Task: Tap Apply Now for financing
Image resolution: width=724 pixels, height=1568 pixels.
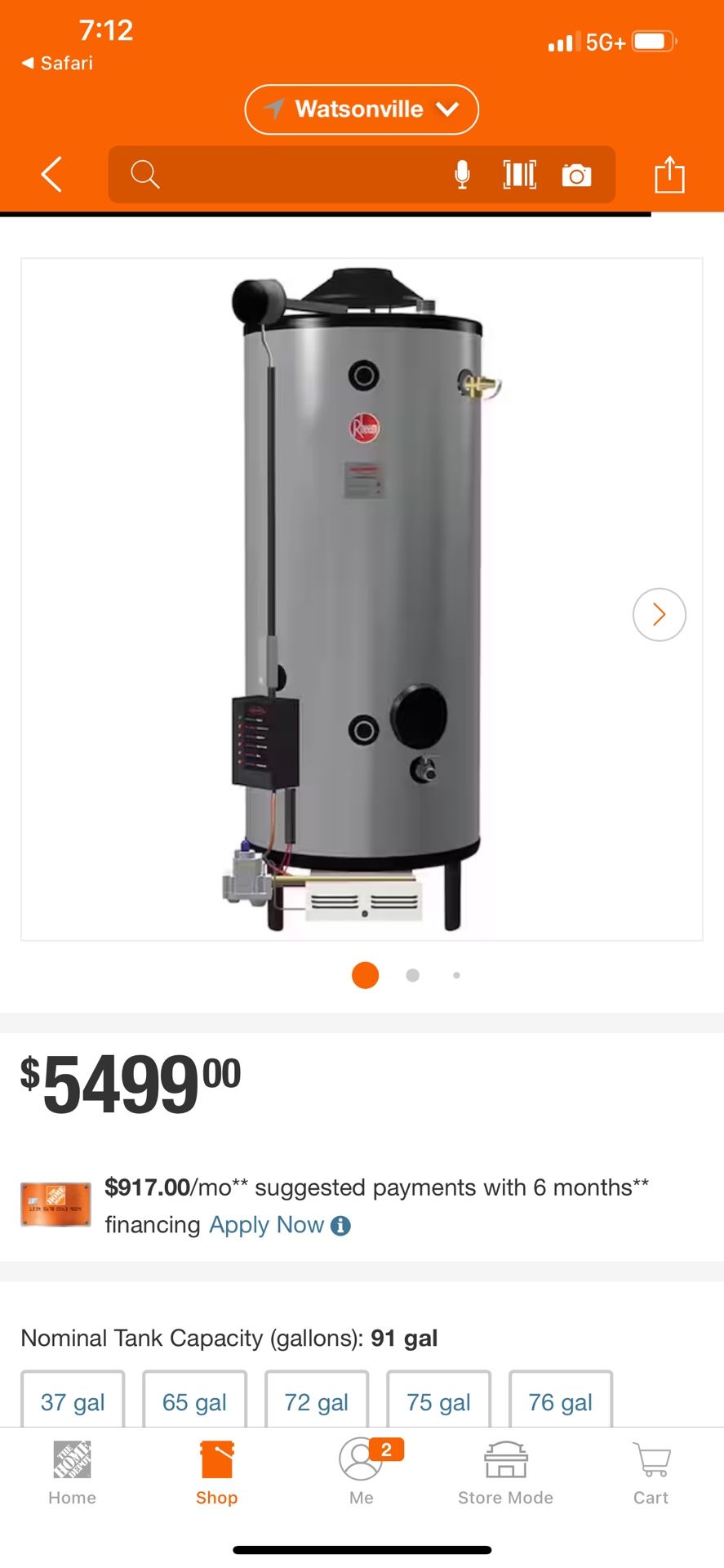Action: [x=266, y=1225]
